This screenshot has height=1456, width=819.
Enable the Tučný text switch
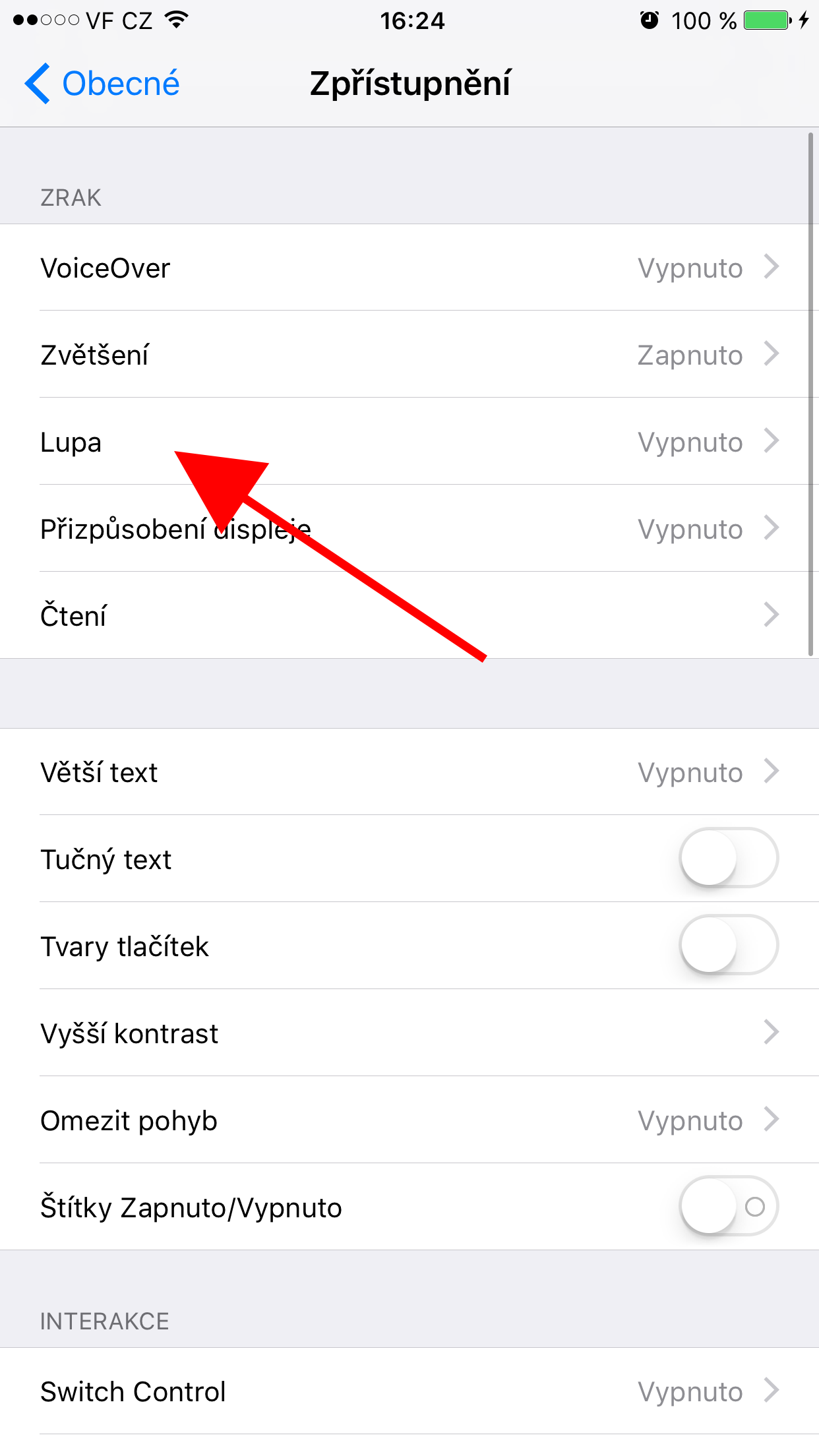[x=728, y=859]
